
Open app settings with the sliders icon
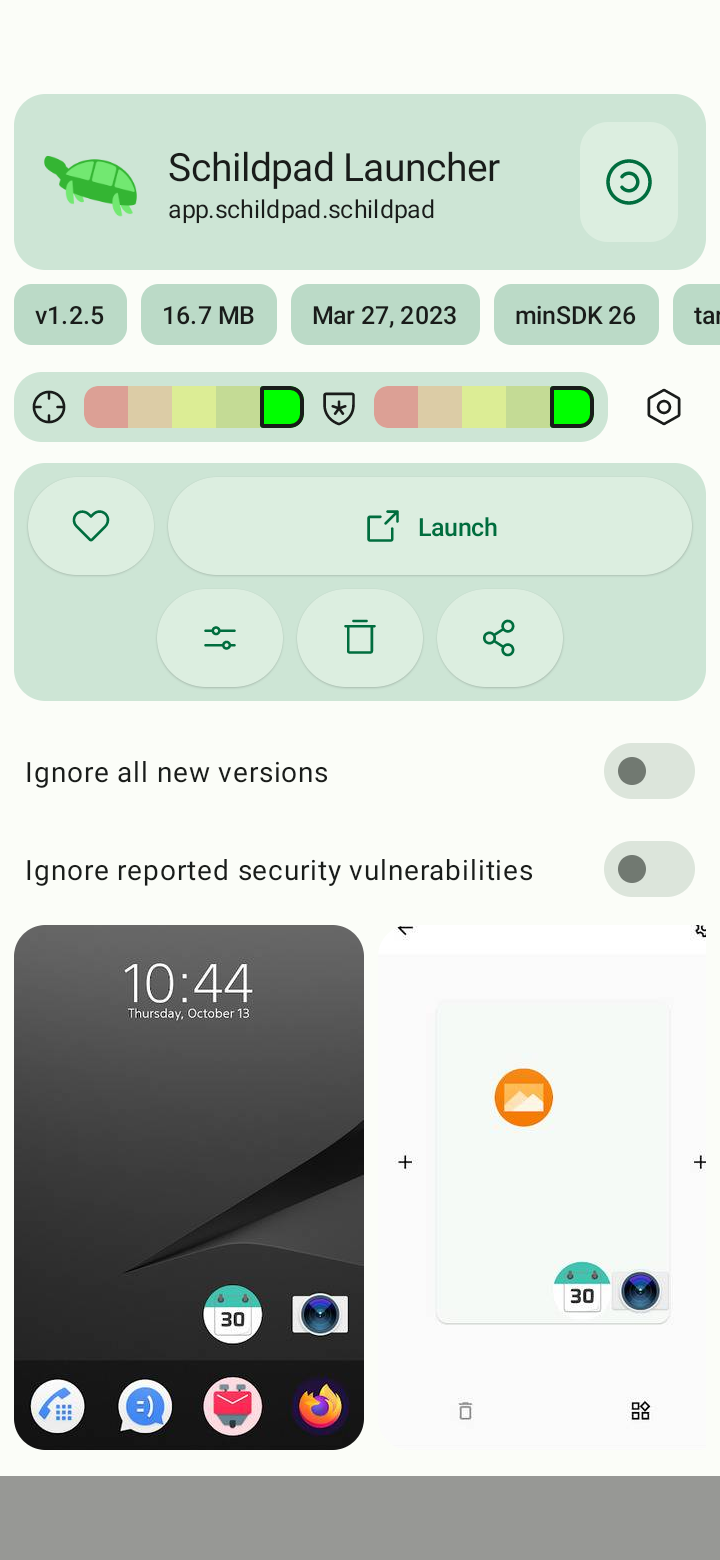pos(220,638)
